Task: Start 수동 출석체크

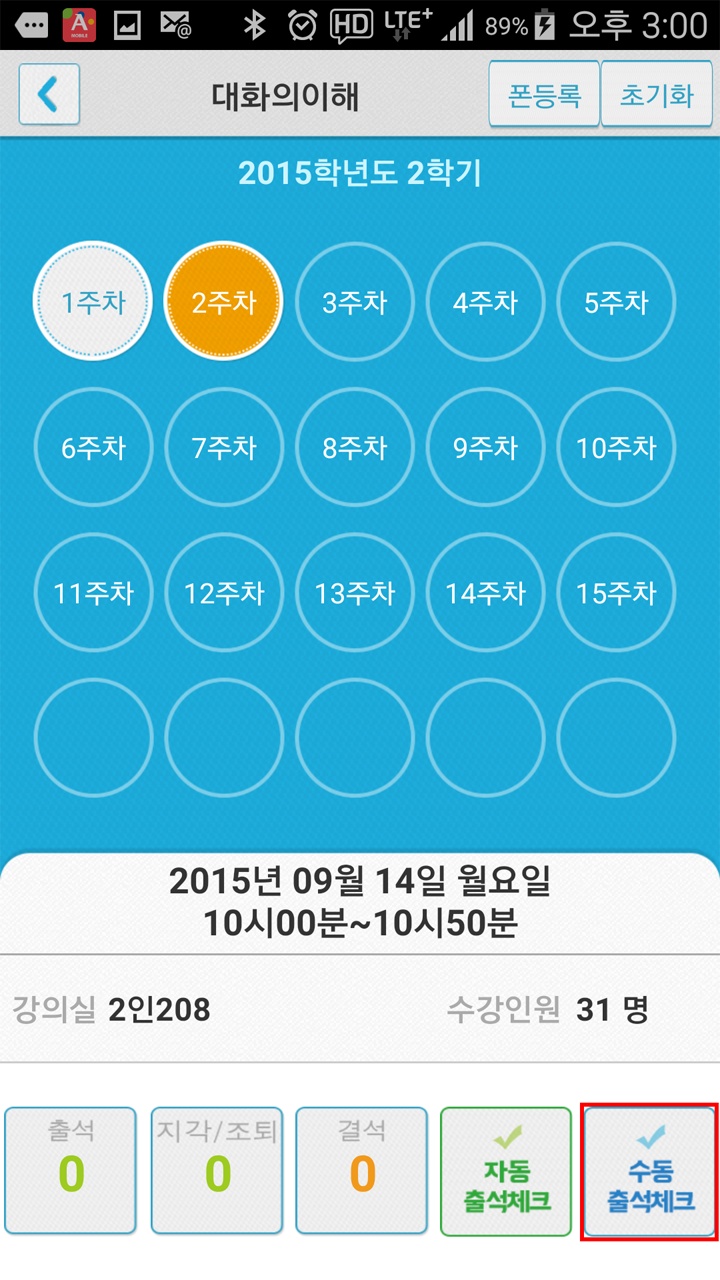Action: pyautogui.click(x=649, y=1172)
